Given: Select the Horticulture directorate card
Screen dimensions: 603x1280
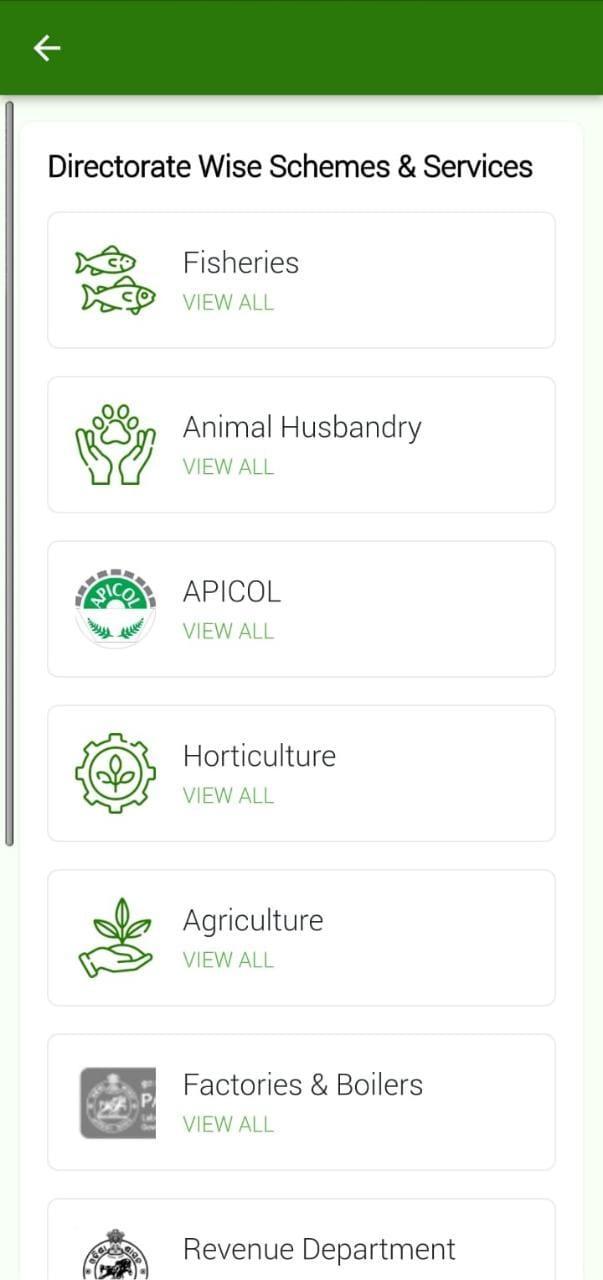Looking at the screenshot, I should coord(301,773).
